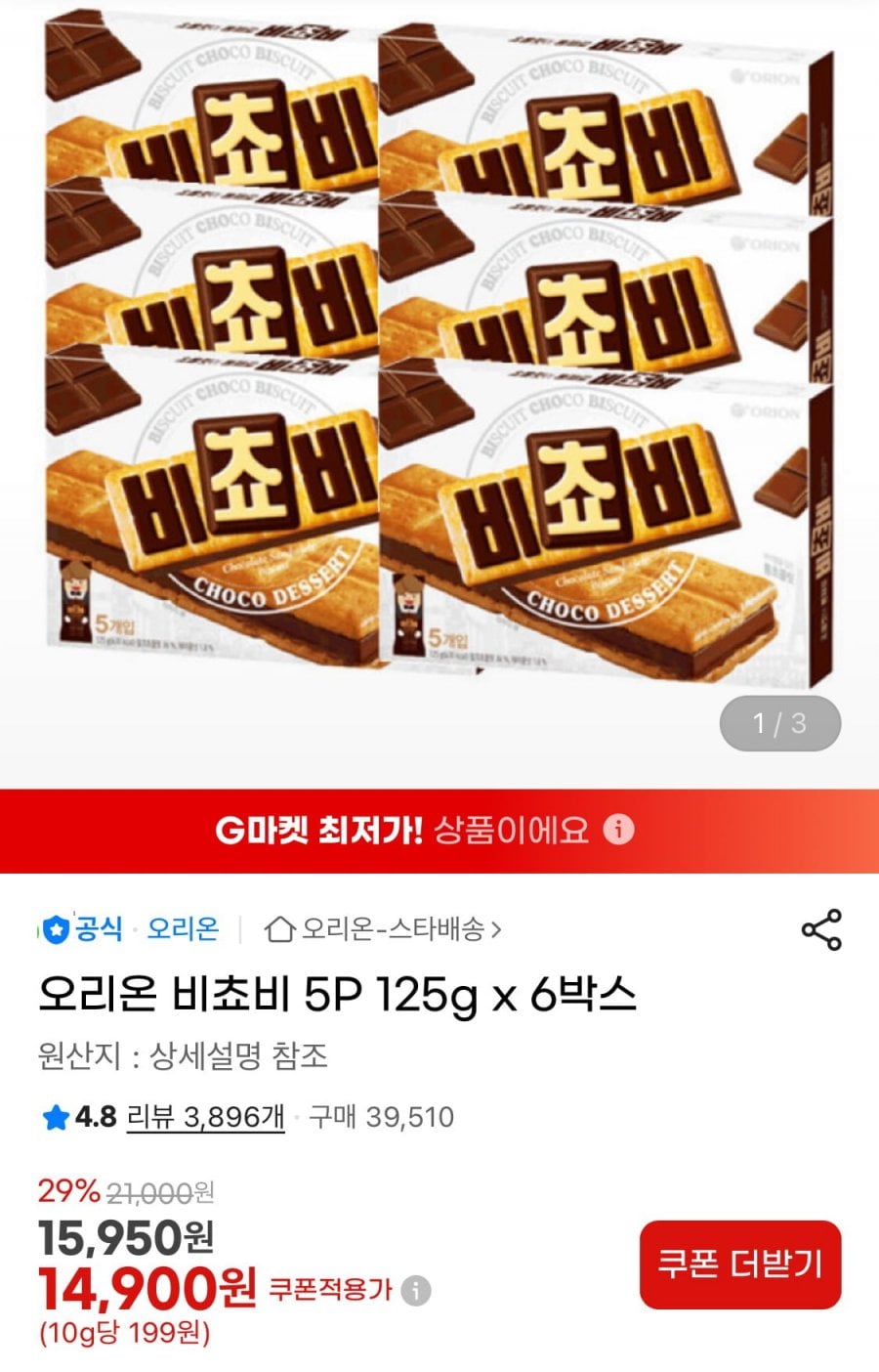Show 쿠폰적용가 info details
The width and height of the screenshot is (879, 1372).
(416, 1290)
